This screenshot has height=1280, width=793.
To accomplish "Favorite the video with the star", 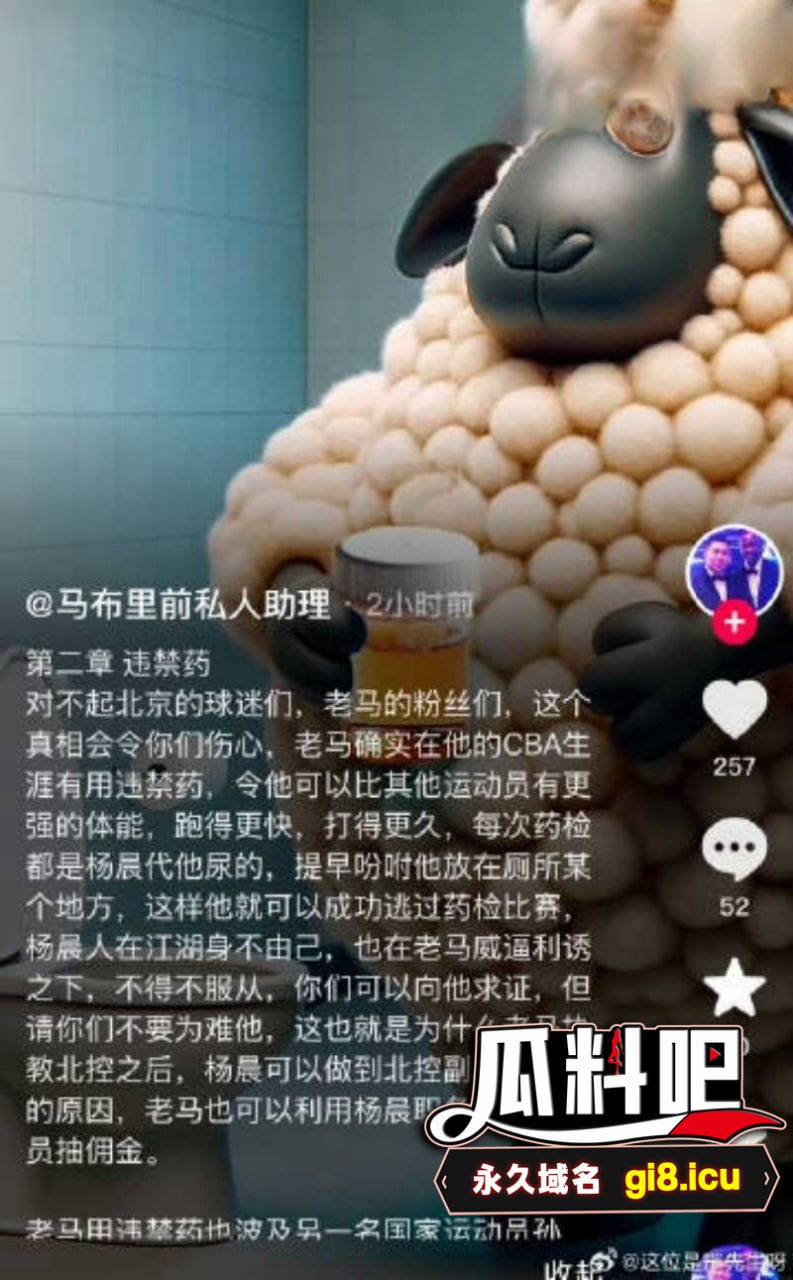I will (x=735, y=987).
